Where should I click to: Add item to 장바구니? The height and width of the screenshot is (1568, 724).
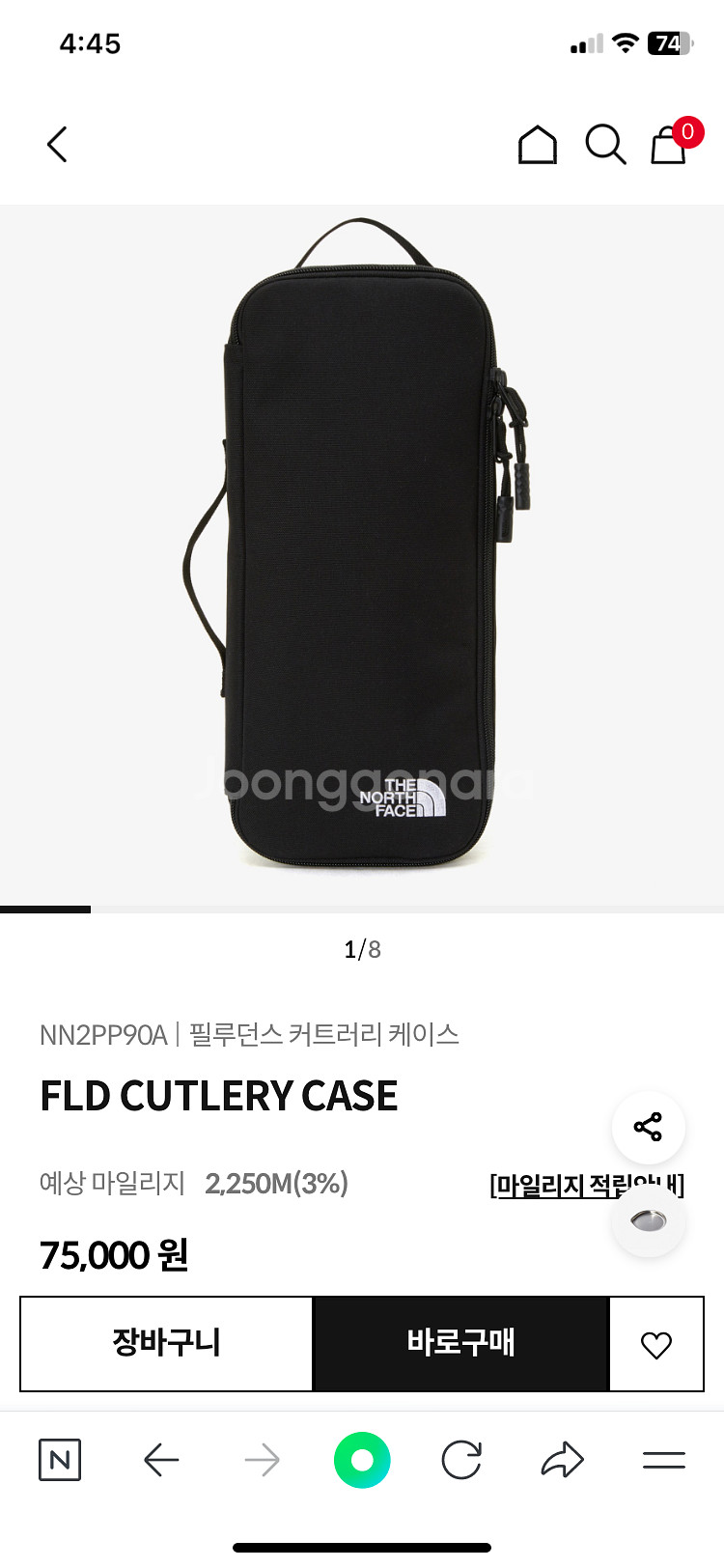click(x=167, y=1343)
